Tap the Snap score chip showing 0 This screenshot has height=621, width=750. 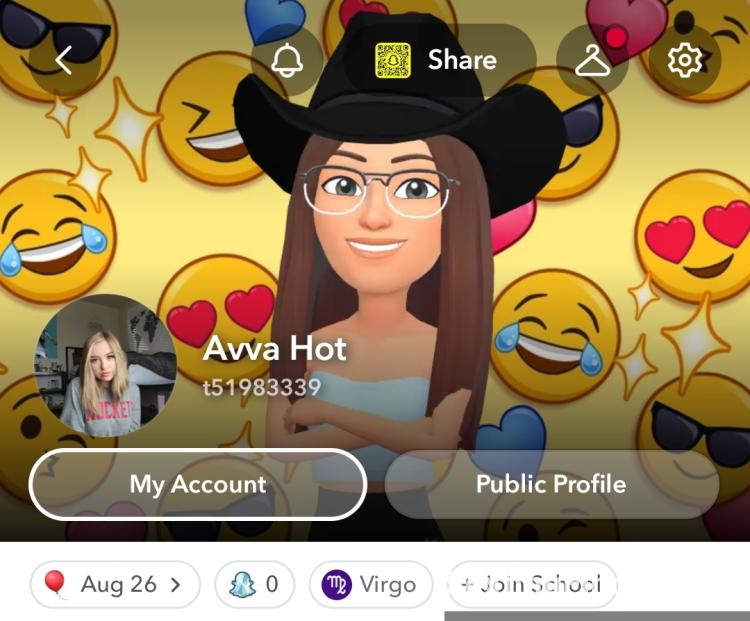point(257,585)
